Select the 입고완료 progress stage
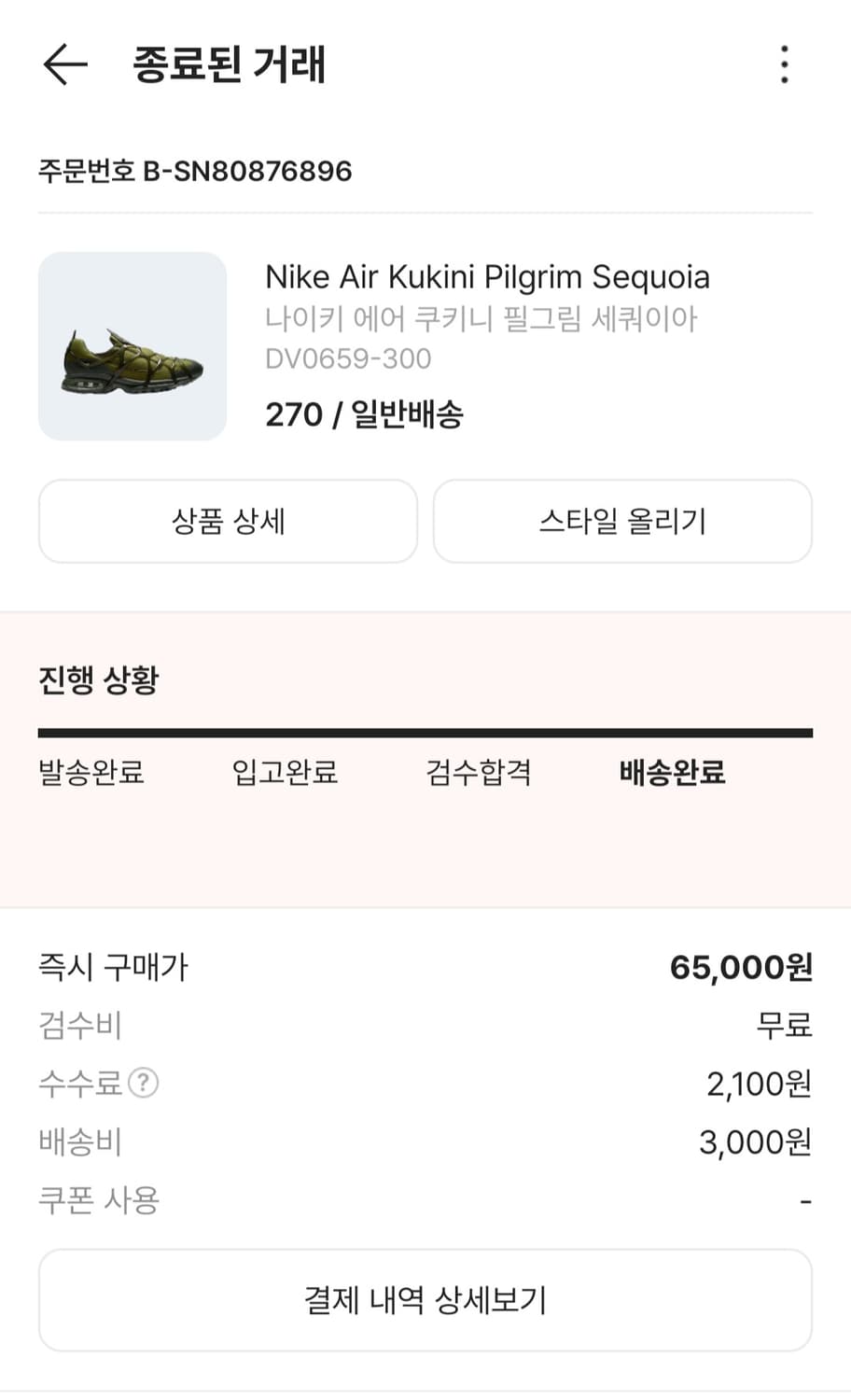The image size is (851, 1400). click(x=286, y=773)
